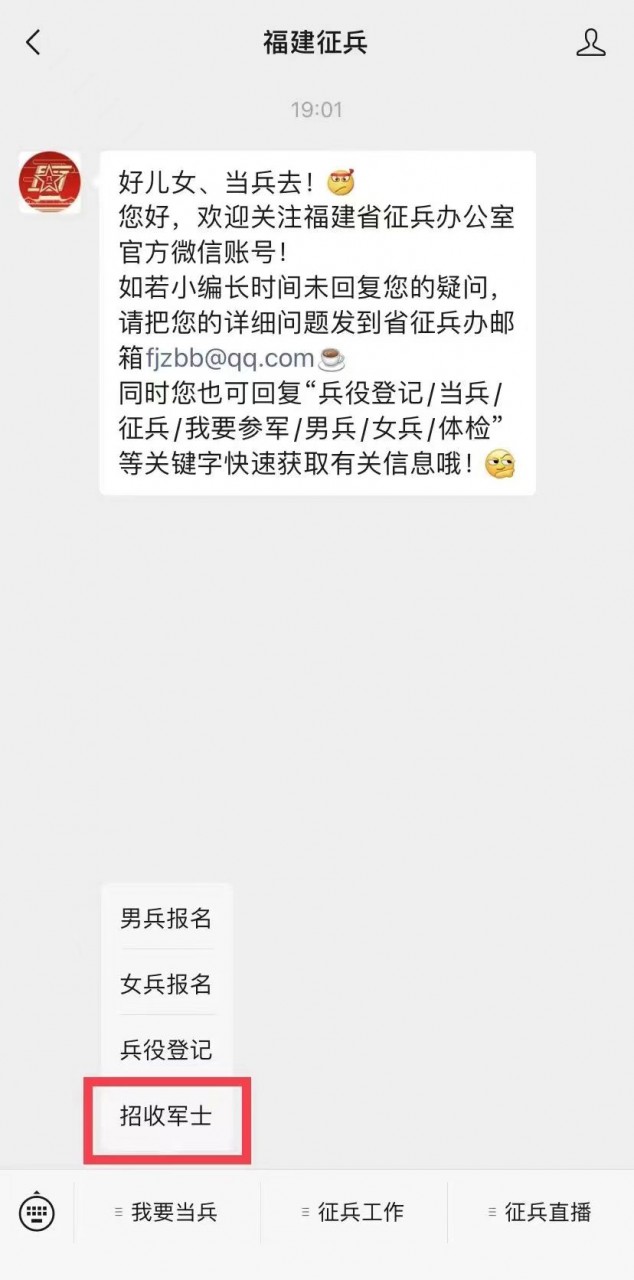Choose 招收军士 in the popup menu
The image size is (634, 1280).
[166, 1117]
